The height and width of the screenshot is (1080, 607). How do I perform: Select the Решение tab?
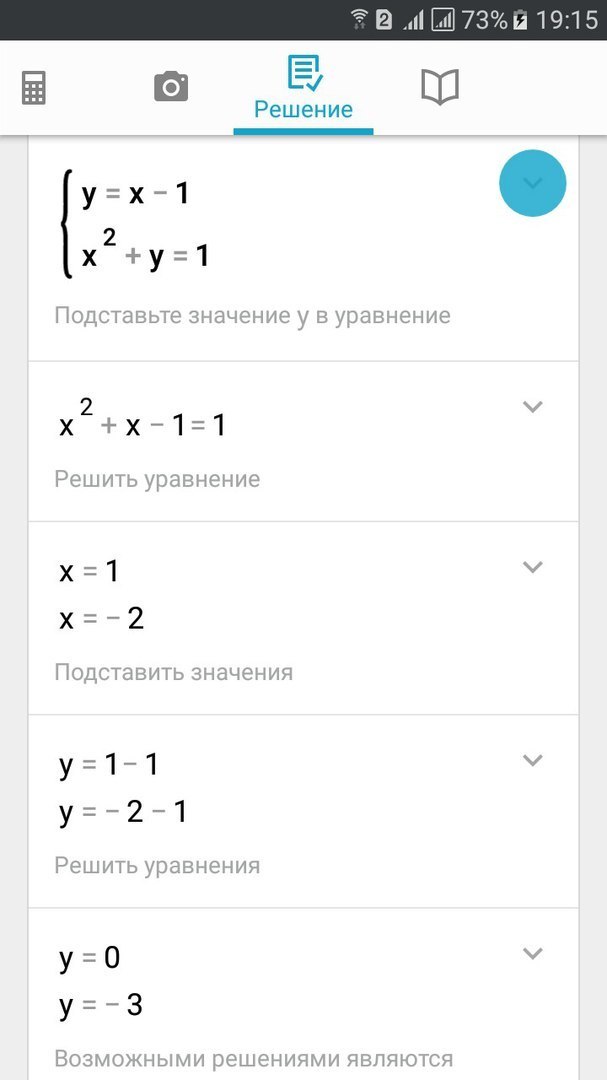[303, 88]
